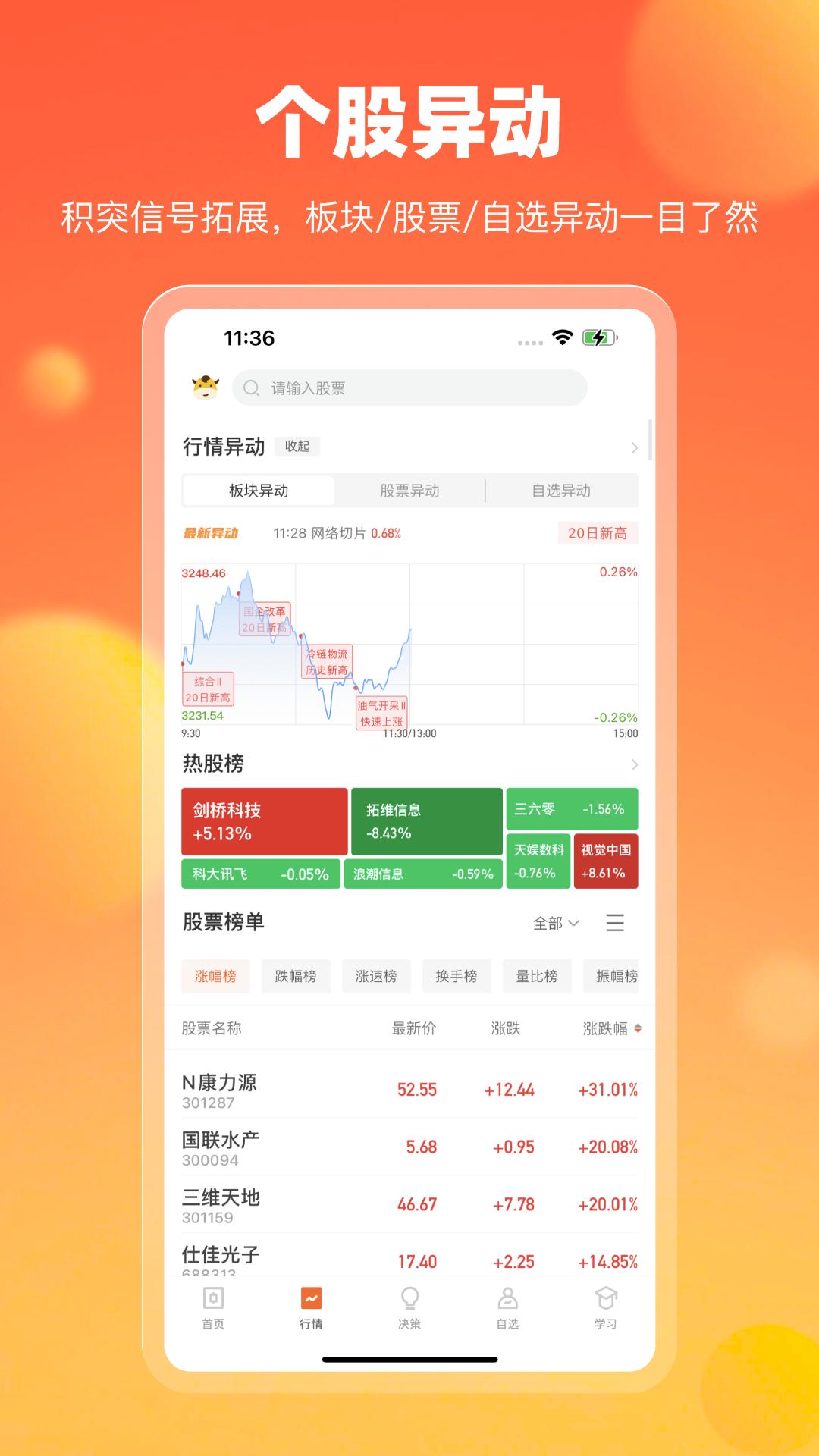Select the 换手榜 ranking tab
The image size is (819, 1456).
[x=457, y=976]
